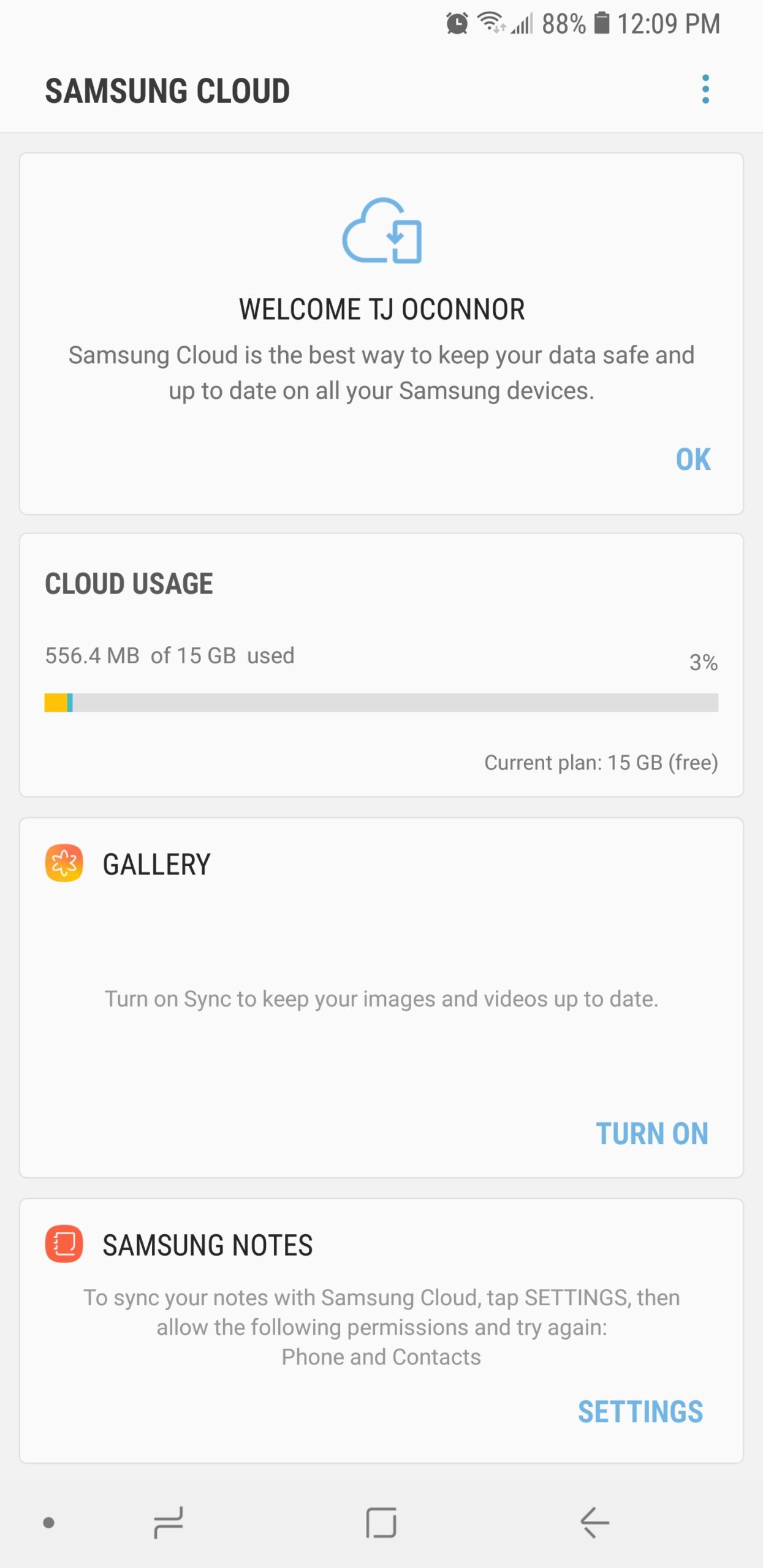This screenshot has width=763, height=1568.
Task: Open recent apps from the navigation bar
Action: click(168, 1523)
